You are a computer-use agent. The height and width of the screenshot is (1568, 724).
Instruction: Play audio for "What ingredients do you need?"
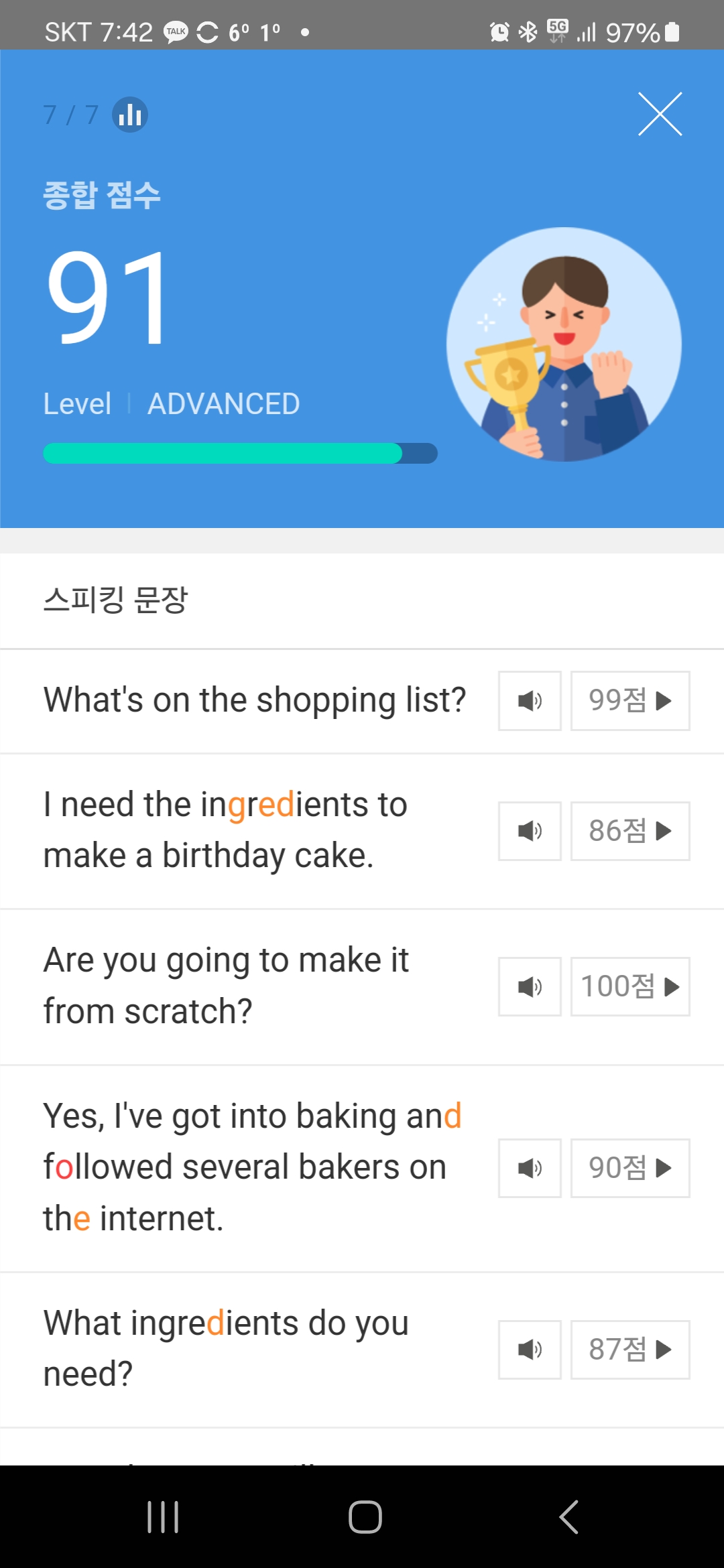(x=530, y=1350)
